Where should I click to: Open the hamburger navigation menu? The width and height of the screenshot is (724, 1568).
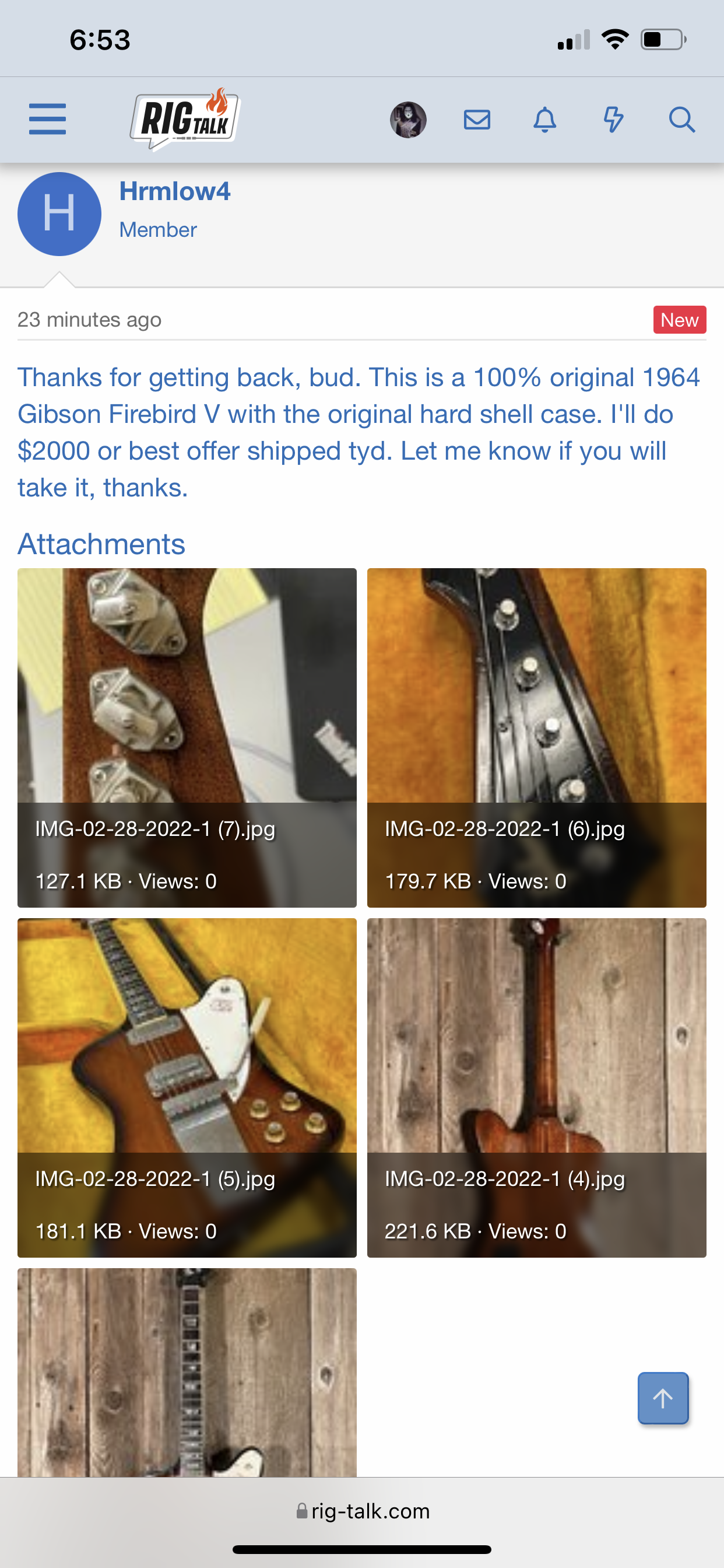(x=47, y=118)
